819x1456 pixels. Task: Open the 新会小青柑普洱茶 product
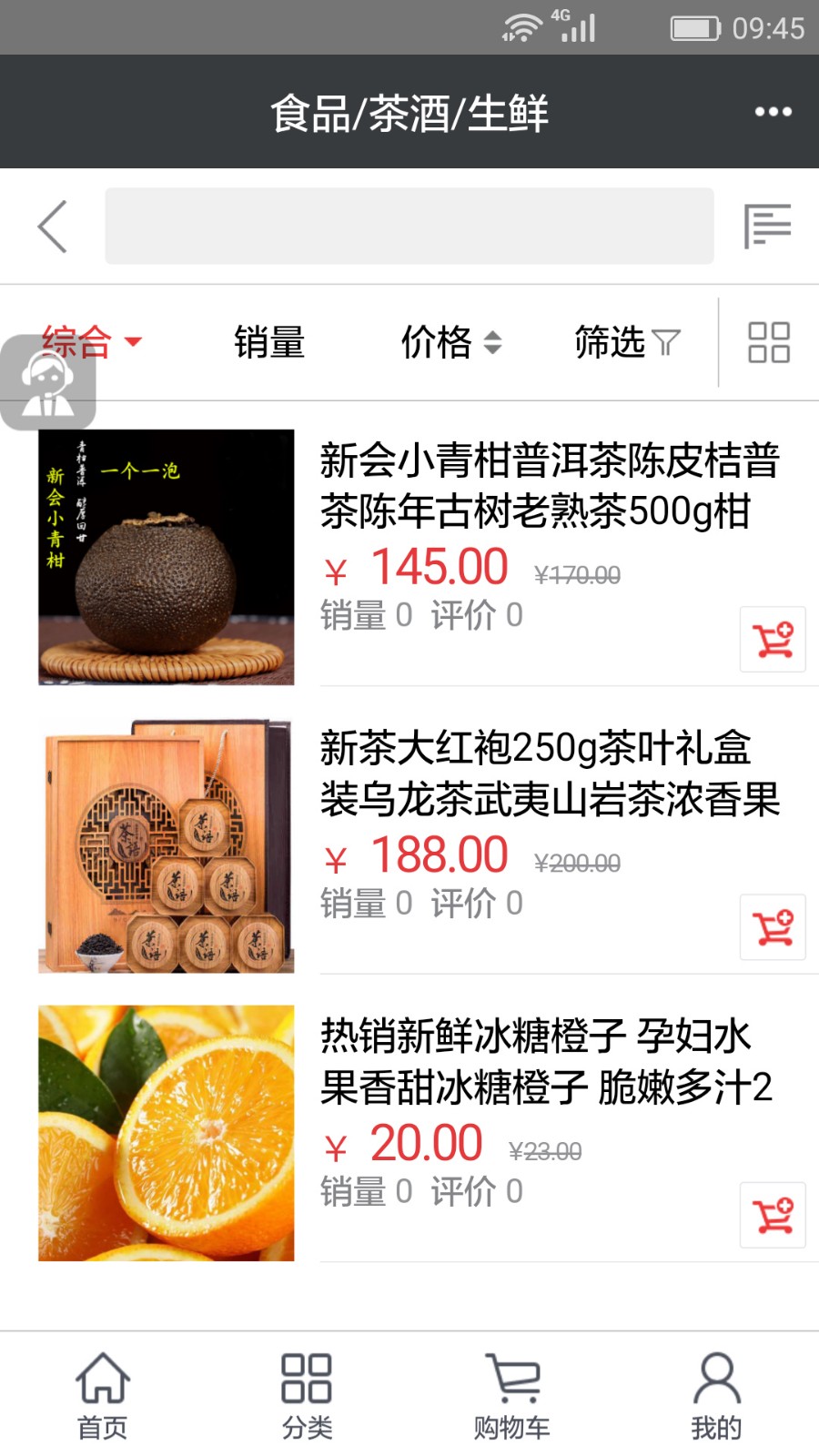[549, 485]
